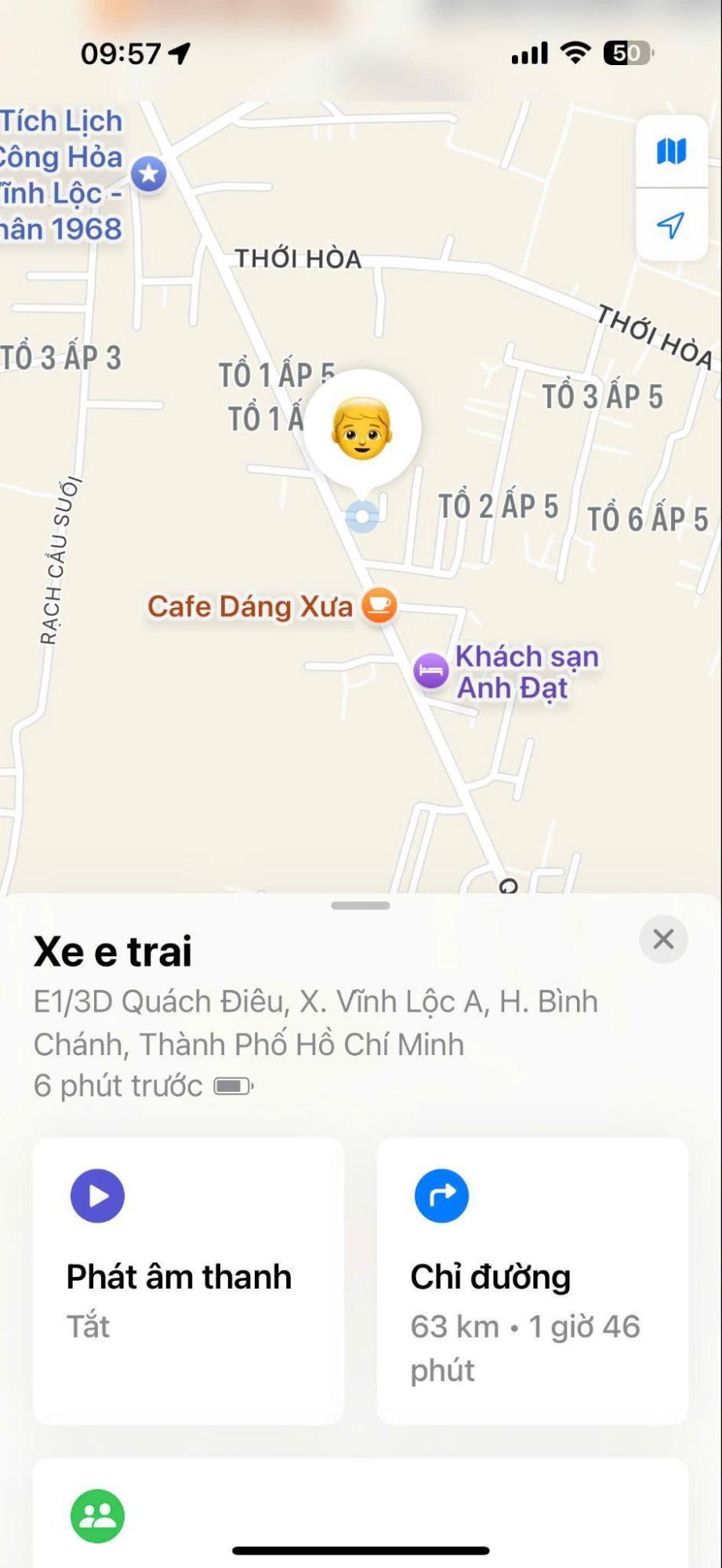
Task: Open Cafe Dáng Xưa on the map
Action: pos(379,606)
